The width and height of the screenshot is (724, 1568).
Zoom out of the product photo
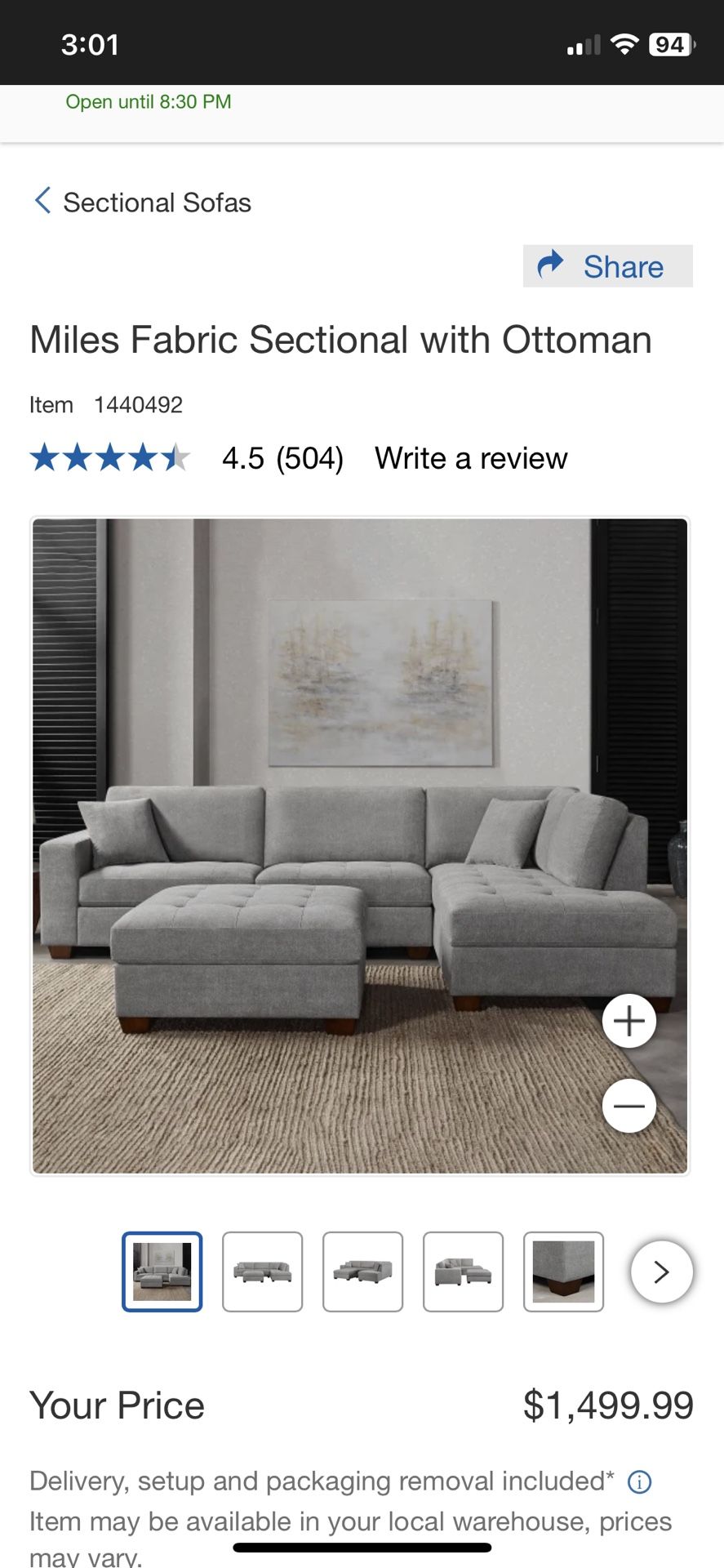click(629, 1106)
